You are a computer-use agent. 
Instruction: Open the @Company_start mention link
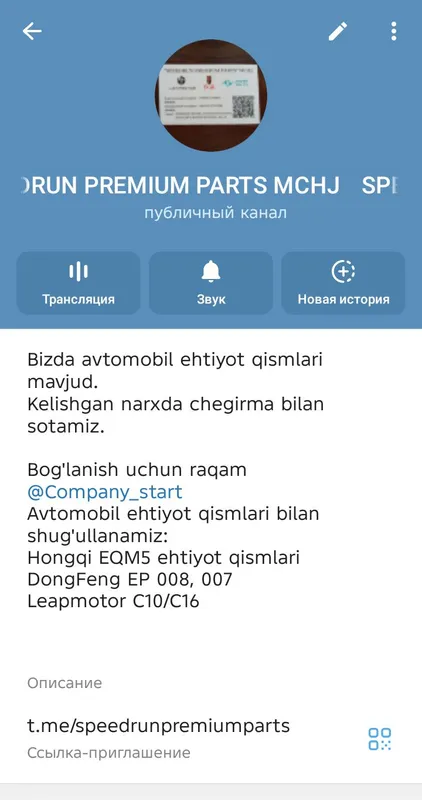click(105, 492)
